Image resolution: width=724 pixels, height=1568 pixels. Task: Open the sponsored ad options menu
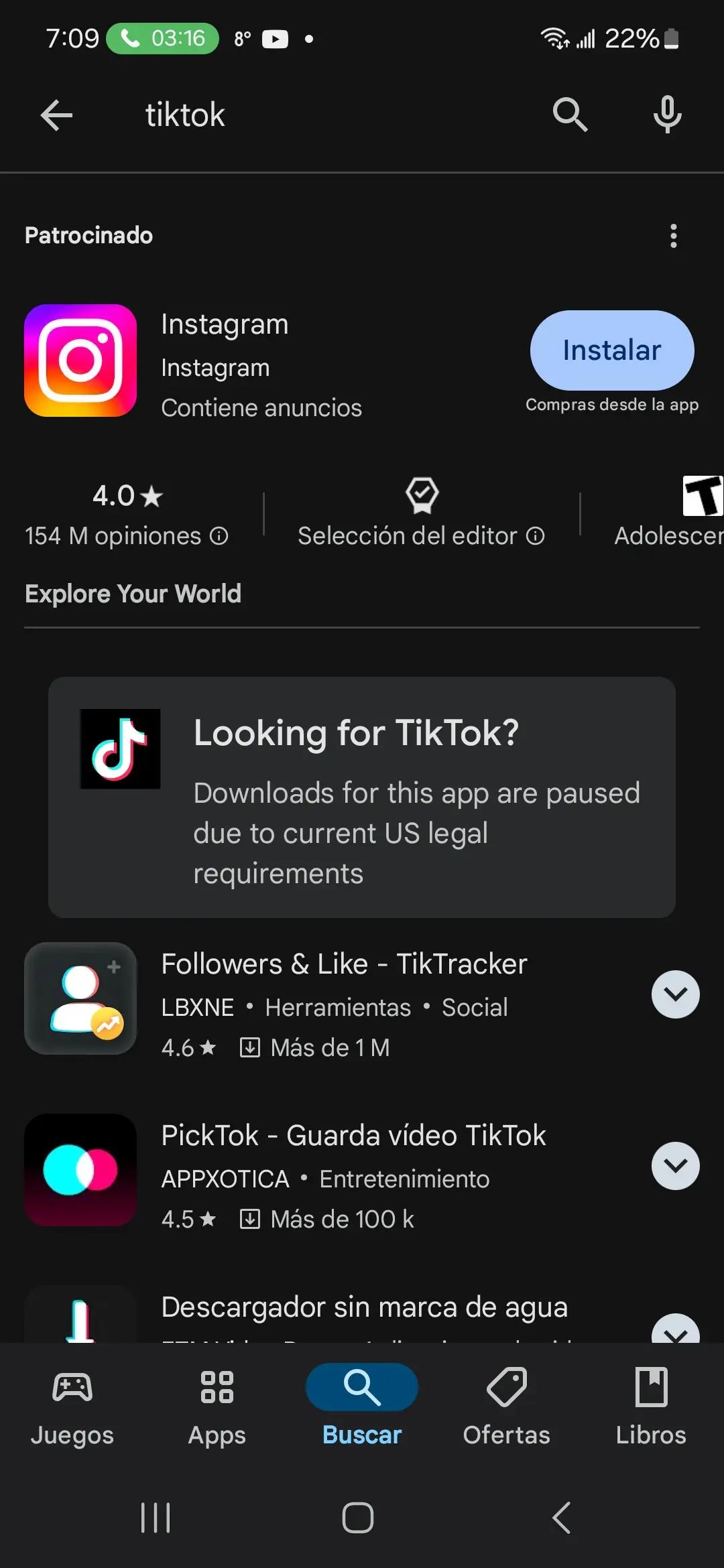tap(674, 236)
